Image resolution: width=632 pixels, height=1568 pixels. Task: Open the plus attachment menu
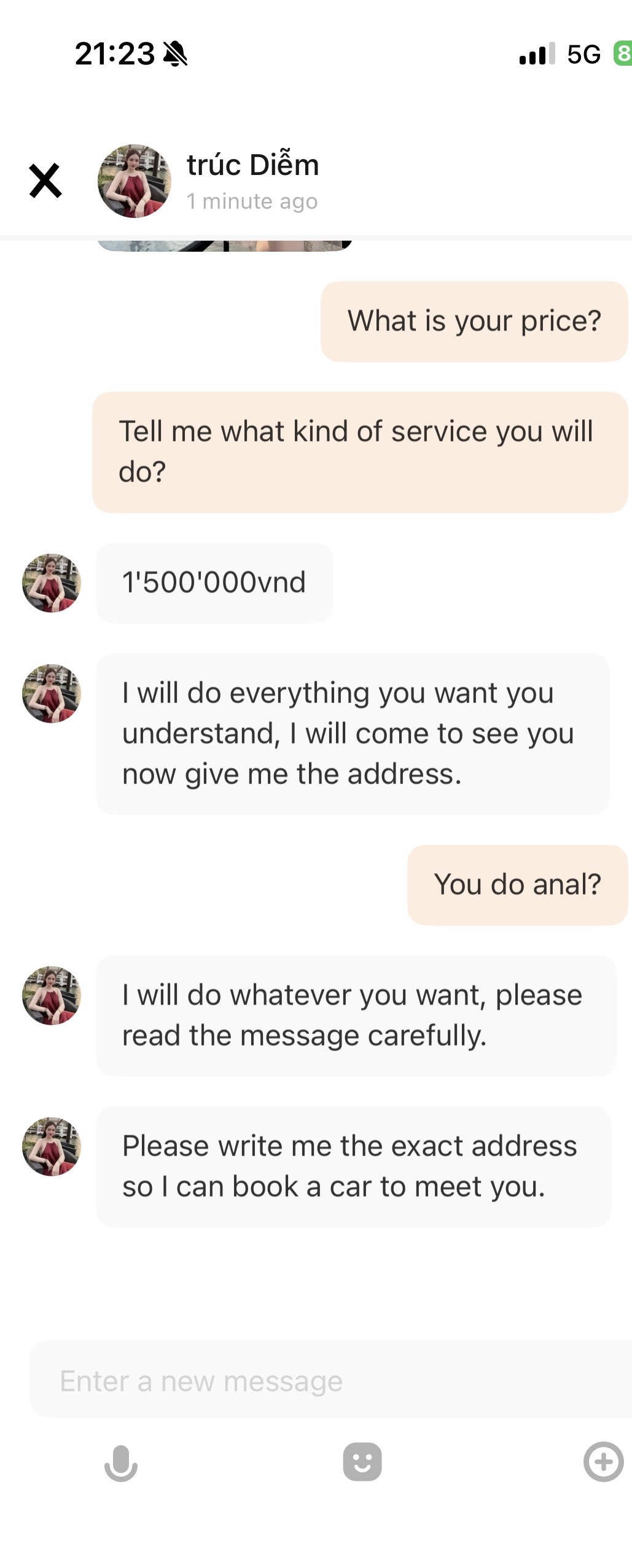[x=603, y=1462]
